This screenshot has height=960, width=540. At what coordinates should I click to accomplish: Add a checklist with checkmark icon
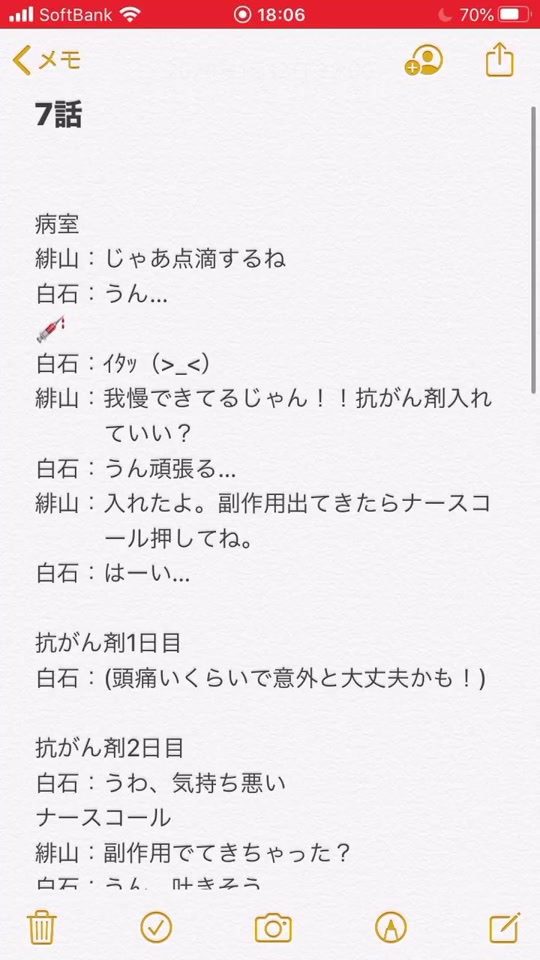point(156,928)
